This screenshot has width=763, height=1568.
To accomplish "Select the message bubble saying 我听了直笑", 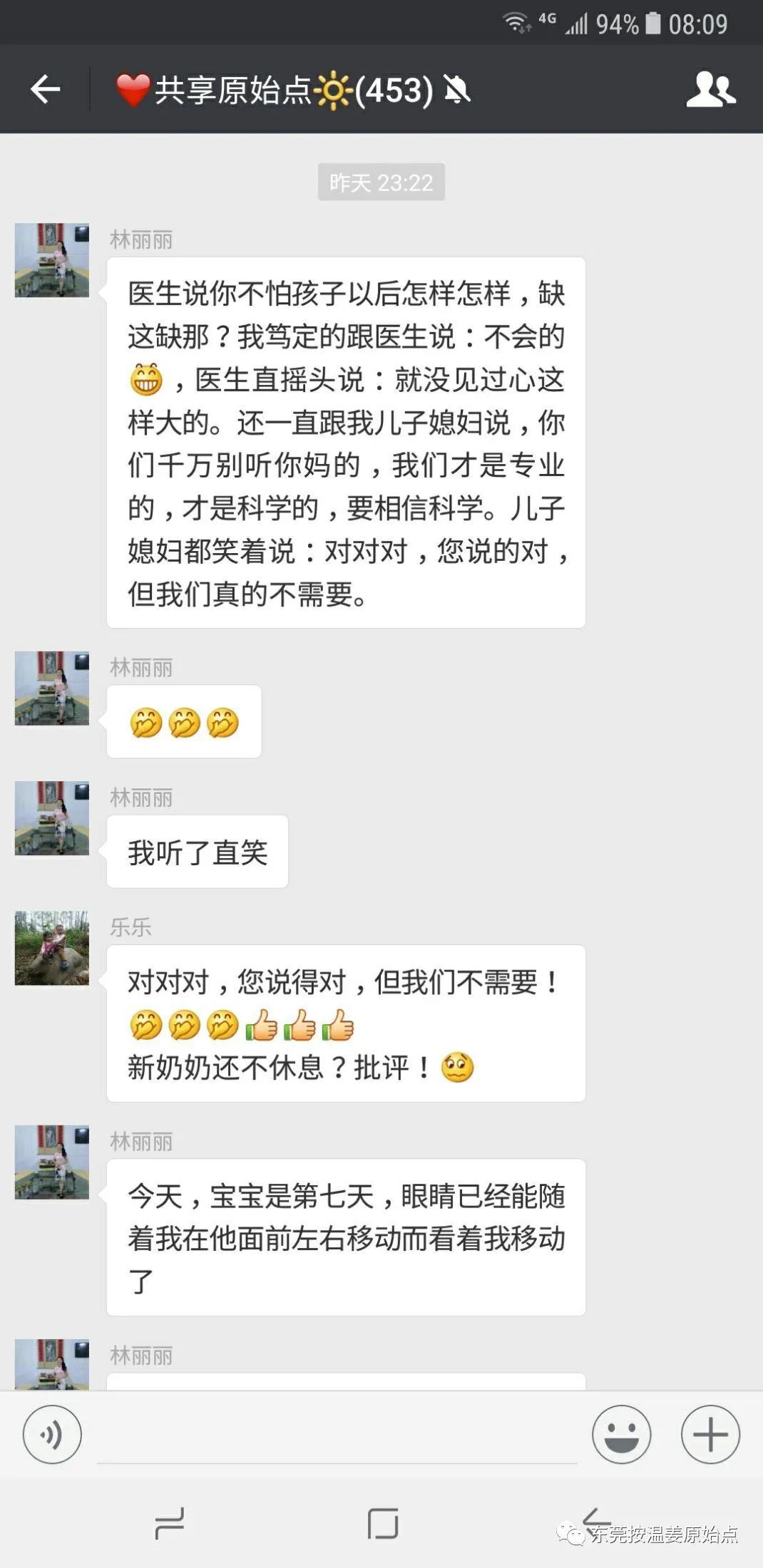I will click(197, 852).
